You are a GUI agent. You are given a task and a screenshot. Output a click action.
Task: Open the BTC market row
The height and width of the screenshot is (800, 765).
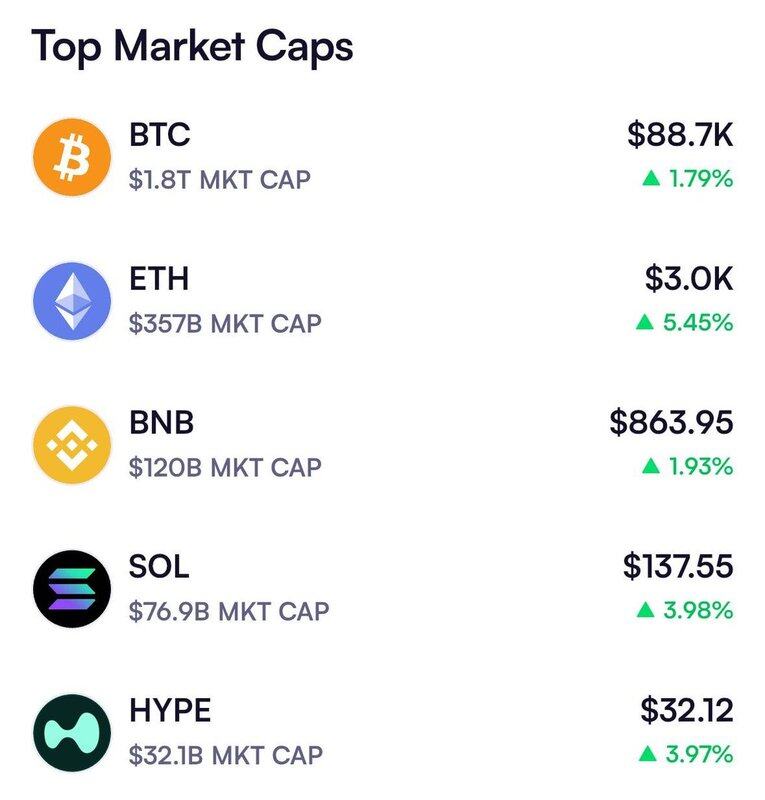coord(382,157)
